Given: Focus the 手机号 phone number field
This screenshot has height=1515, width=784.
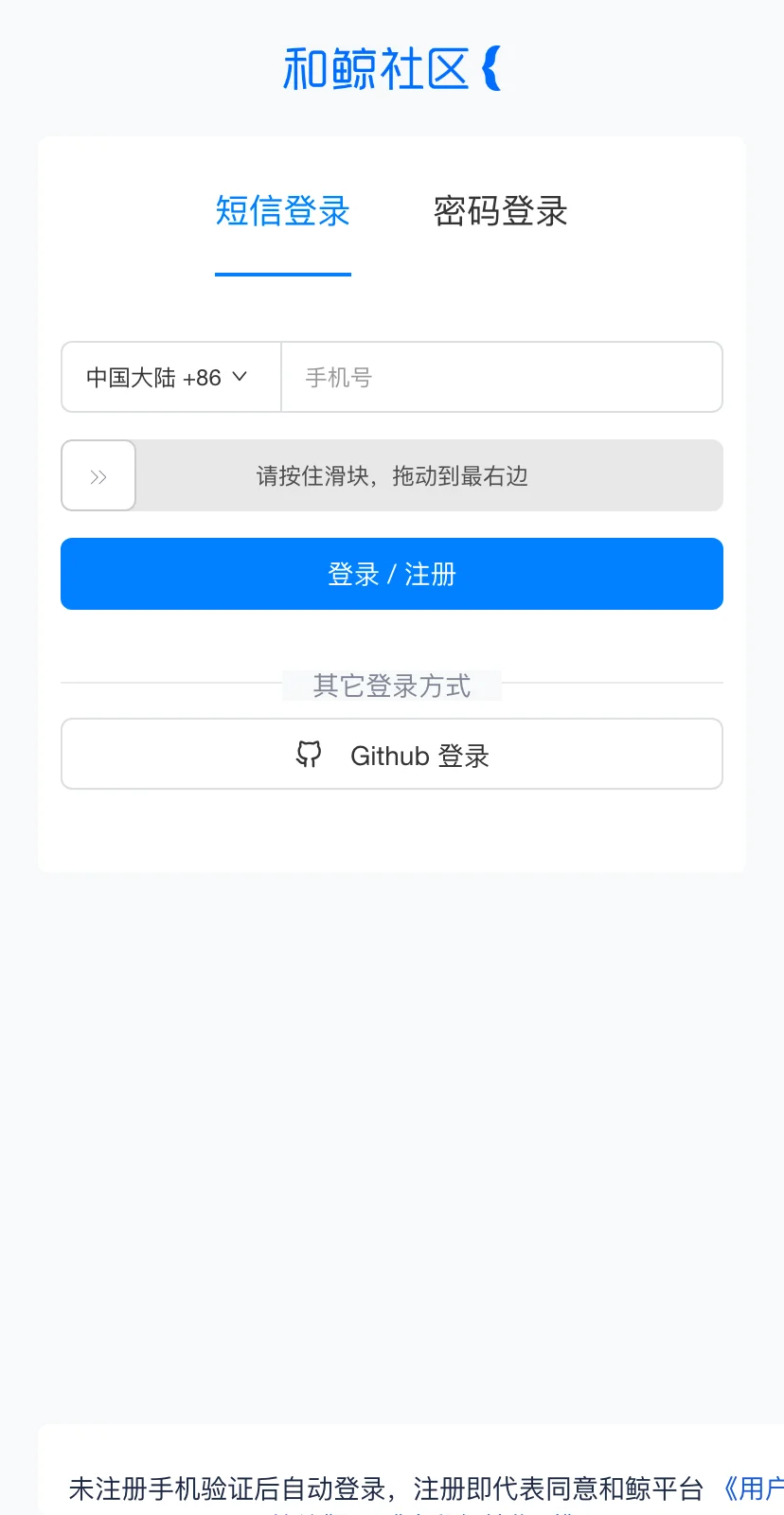Looking at the screenshot, I should (502, 377).
